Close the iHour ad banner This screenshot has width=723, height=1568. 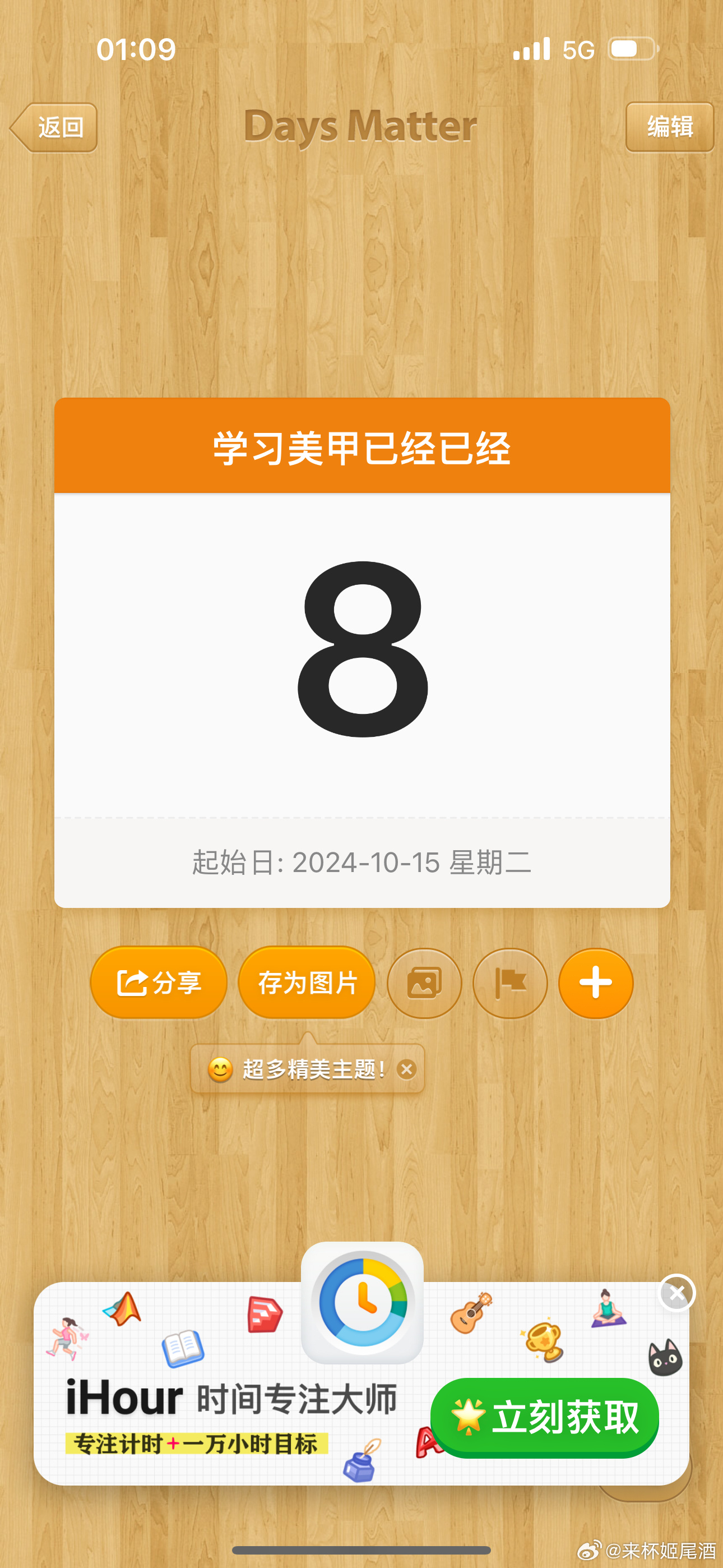pos(676,1292)
